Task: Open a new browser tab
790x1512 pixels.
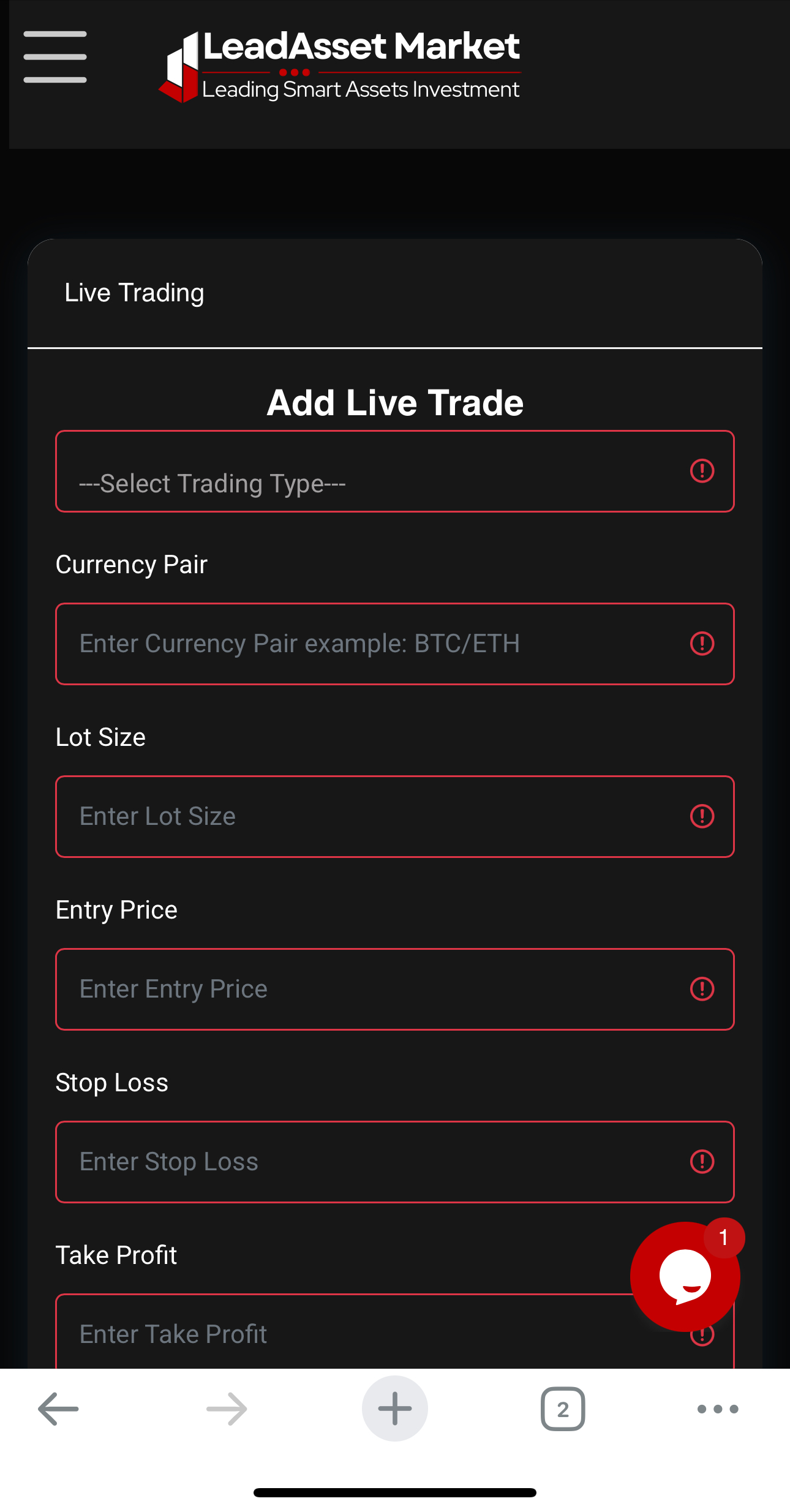Action: [x=395, y=1409]
